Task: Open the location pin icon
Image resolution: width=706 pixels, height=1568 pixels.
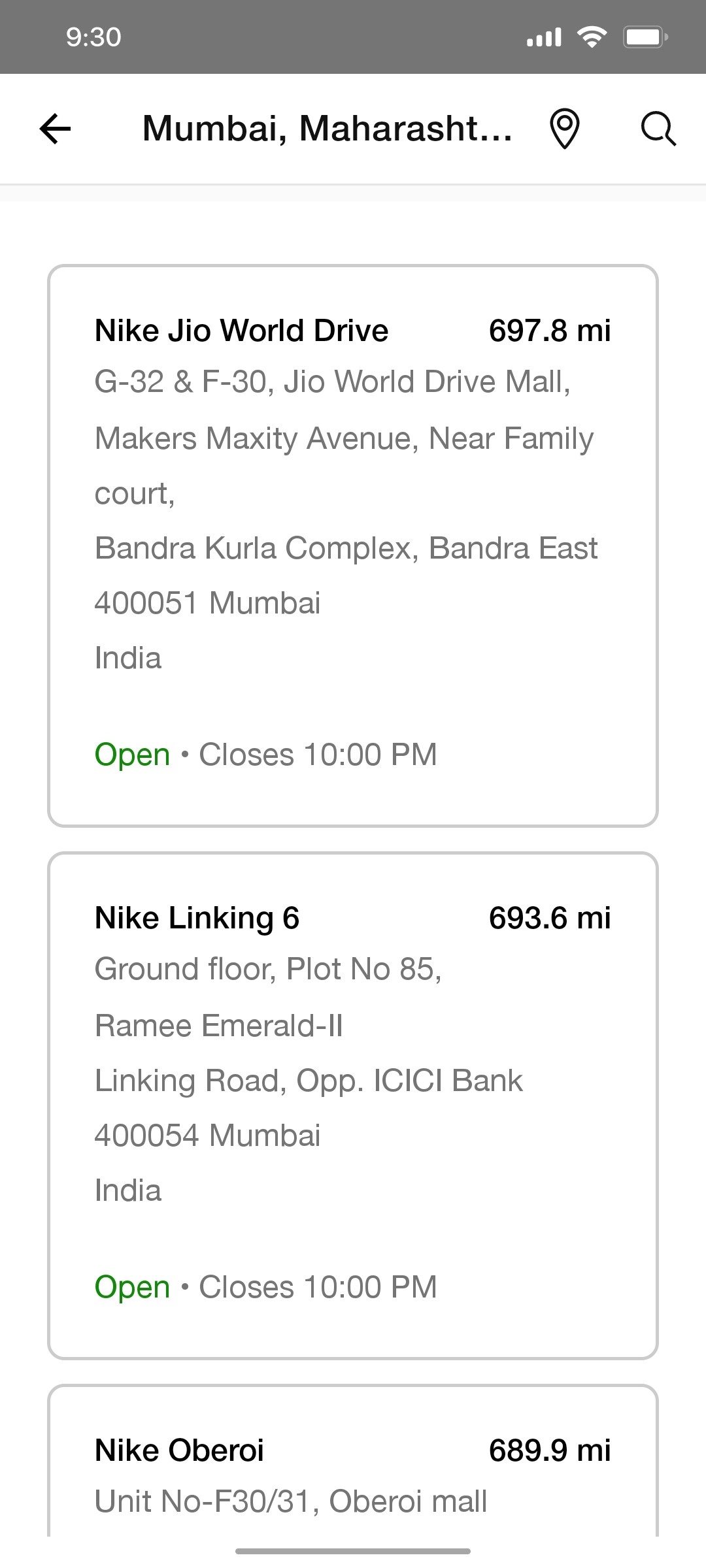Action: tap(565, 129)
